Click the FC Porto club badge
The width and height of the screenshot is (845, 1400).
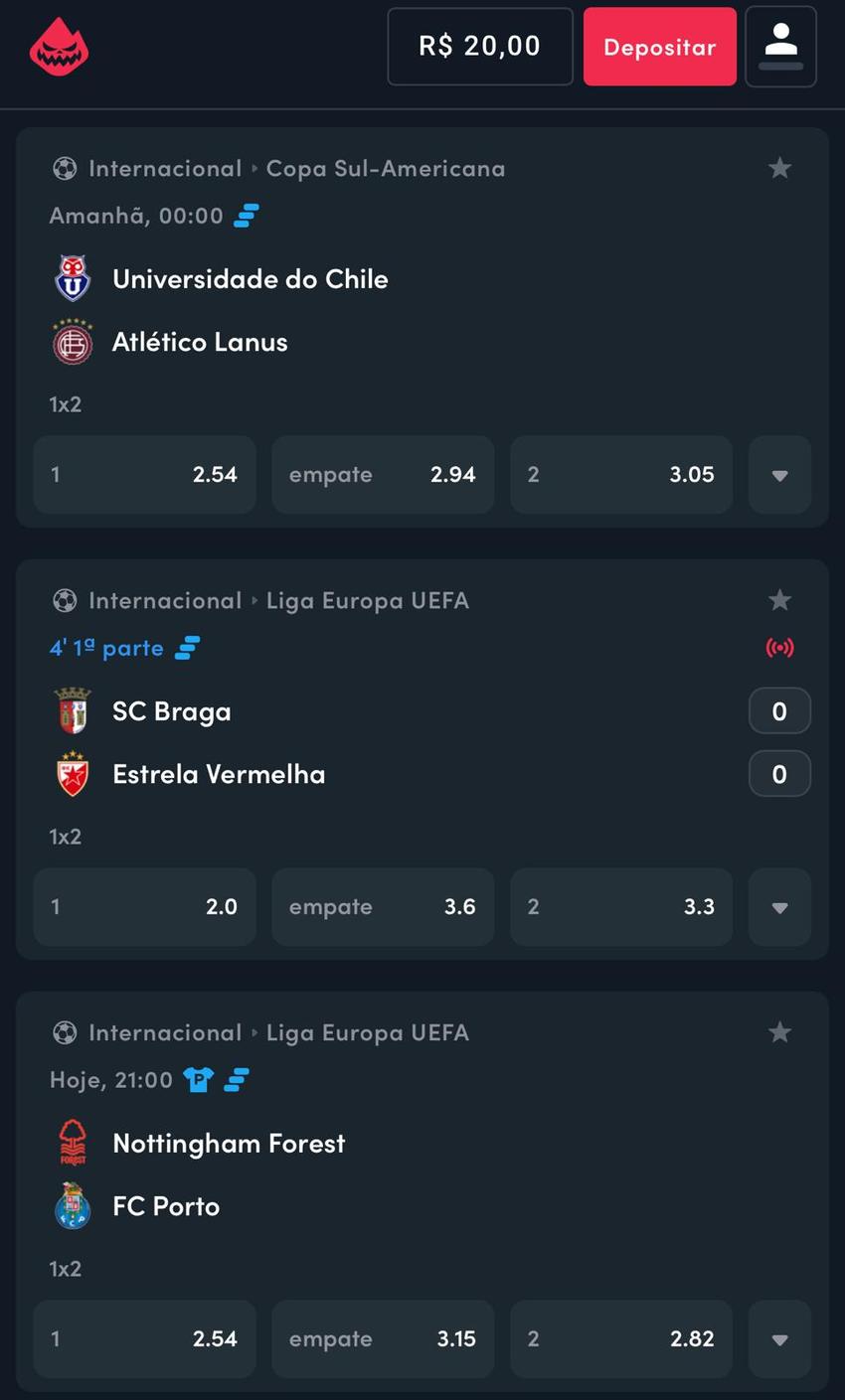click(x=71, y=1206)
